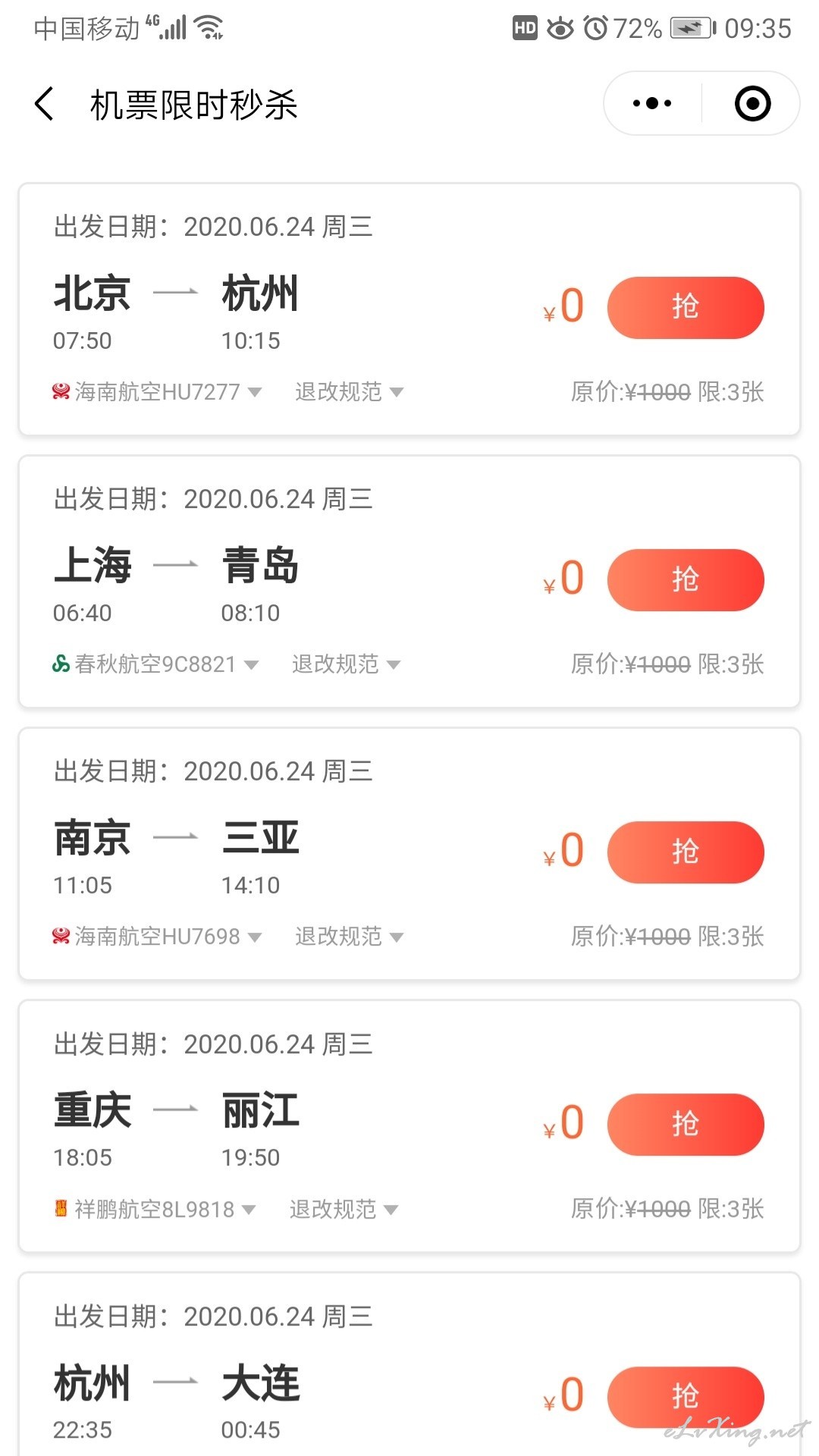Expand 海南航空HU7277 flight details
This screenshot has height=1456, width=819.
(157, 392)
